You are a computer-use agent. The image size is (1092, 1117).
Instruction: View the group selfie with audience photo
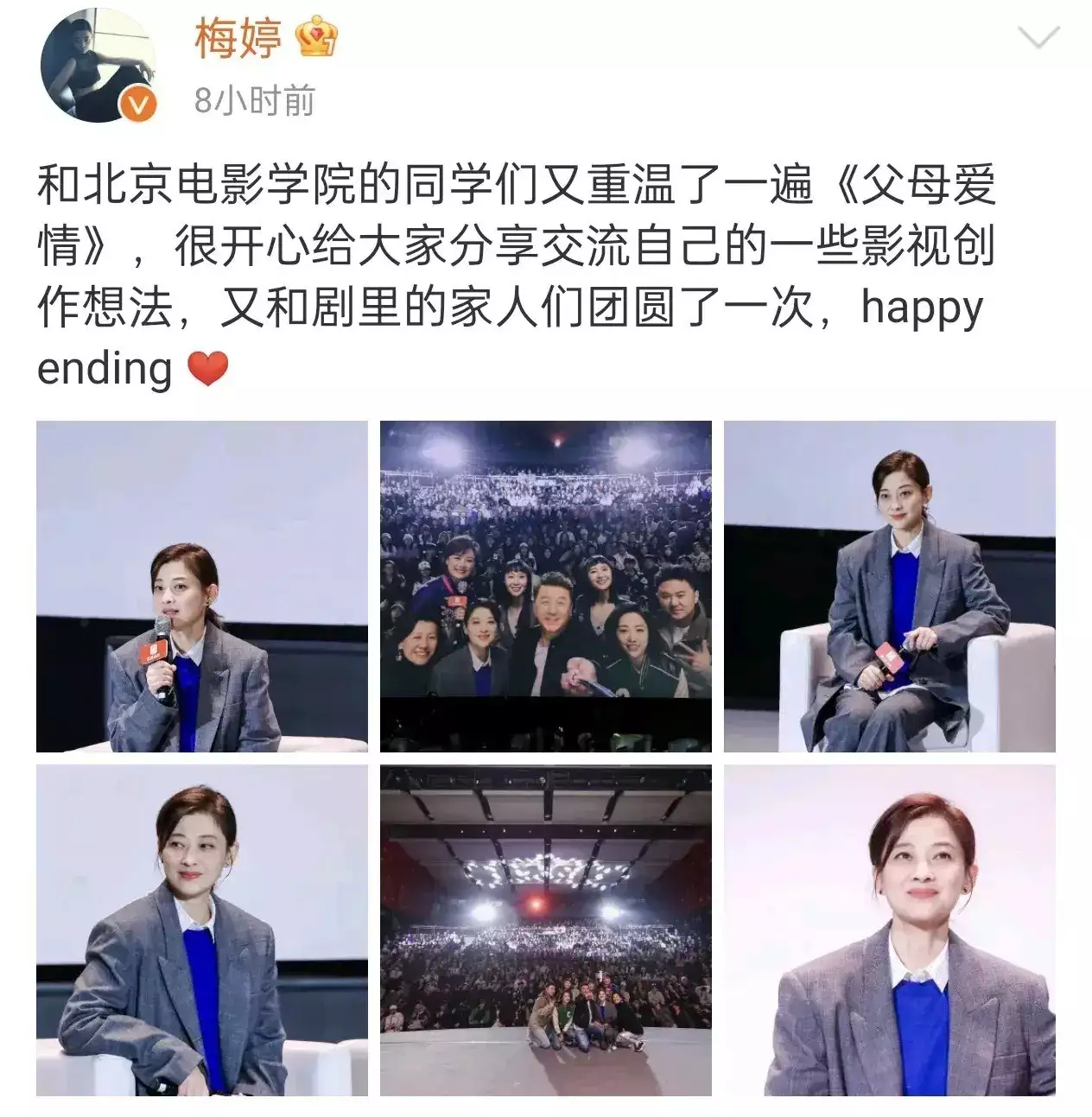[x=545, y=586]
